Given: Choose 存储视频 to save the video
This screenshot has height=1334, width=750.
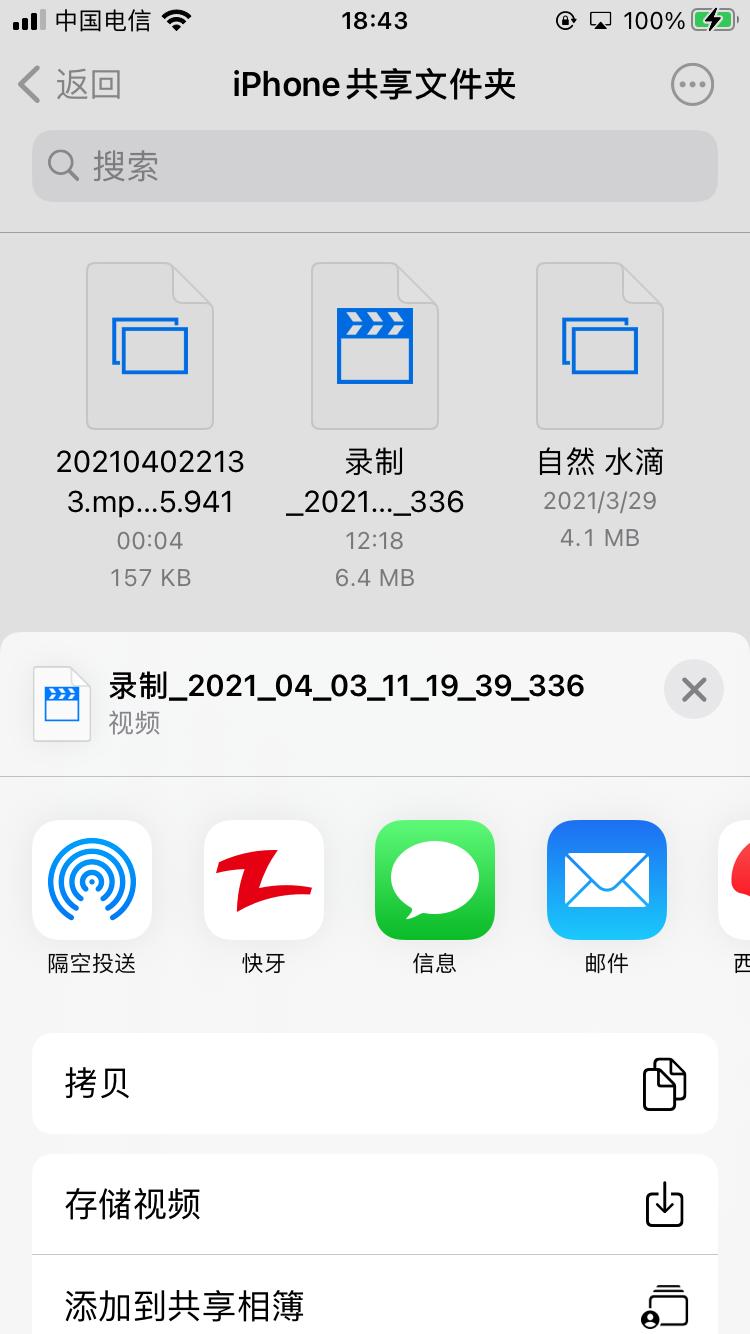Looking at the screenshot, I should click(x=375, y=1204).
